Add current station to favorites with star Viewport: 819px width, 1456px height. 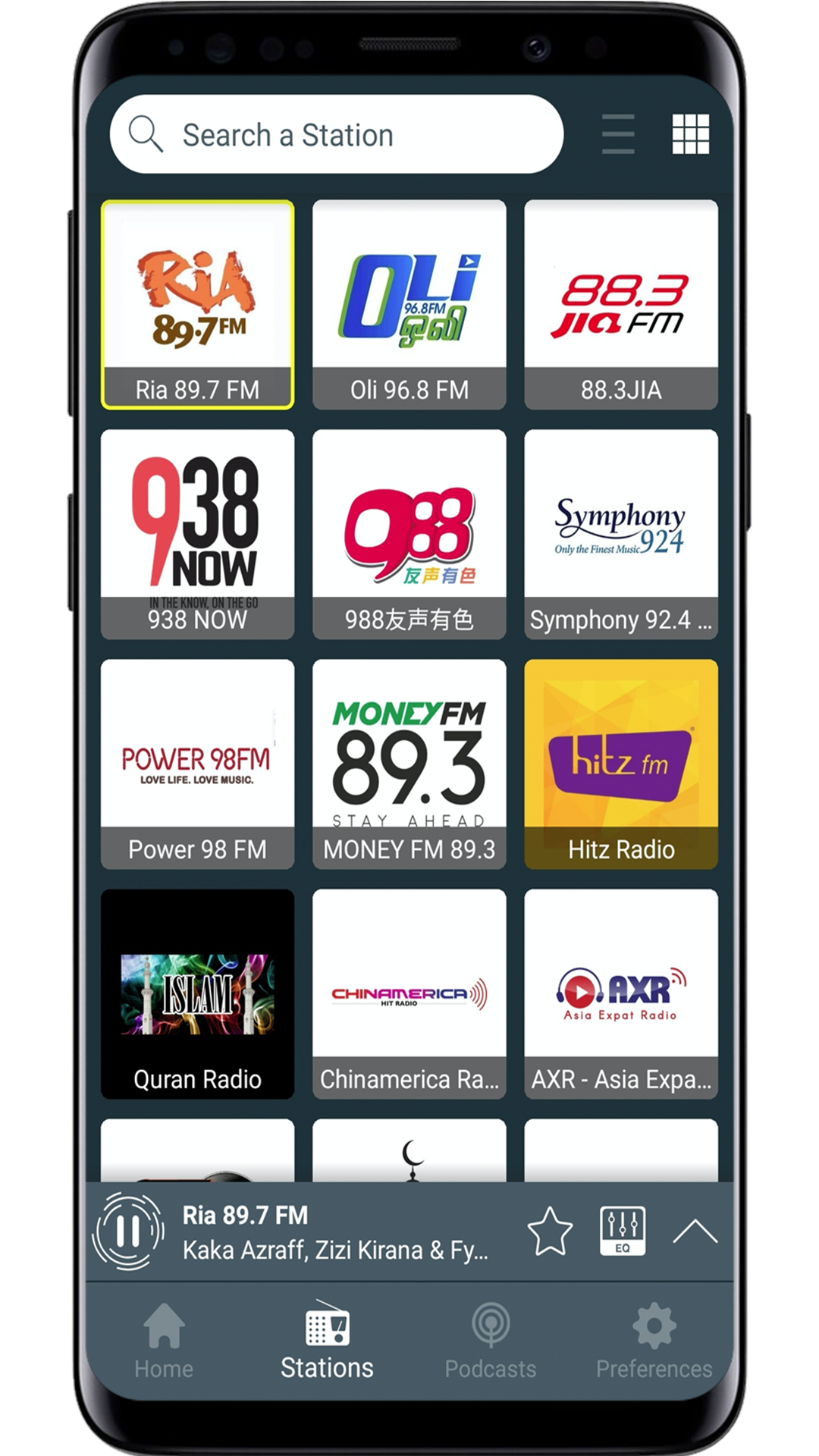[x=550, y=1232]
